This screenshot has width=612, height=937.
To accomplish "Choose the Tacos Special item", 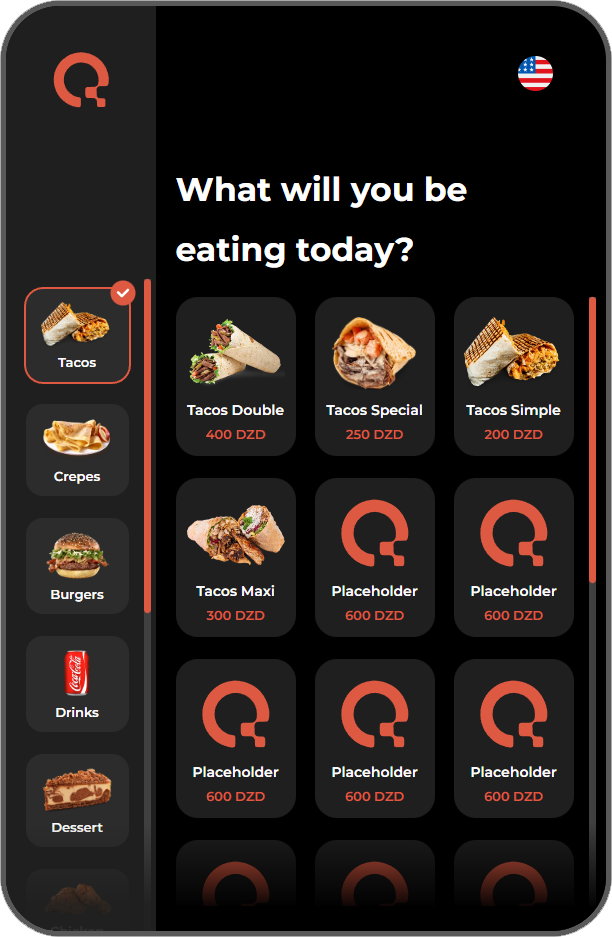I will [x=374, y=376].
